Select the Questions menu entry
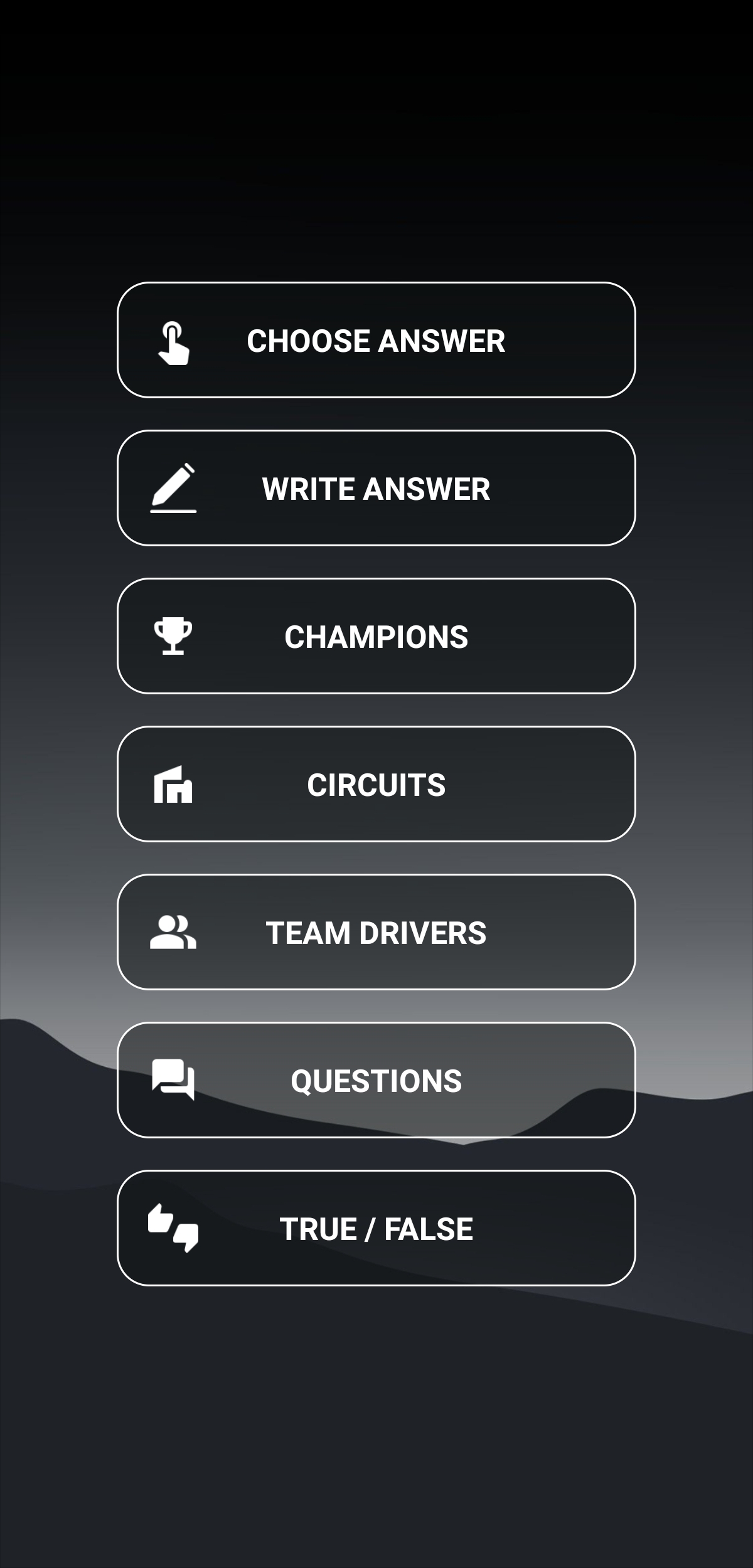This screenshot has width=753, height=1568. (x=375, y=1080)
